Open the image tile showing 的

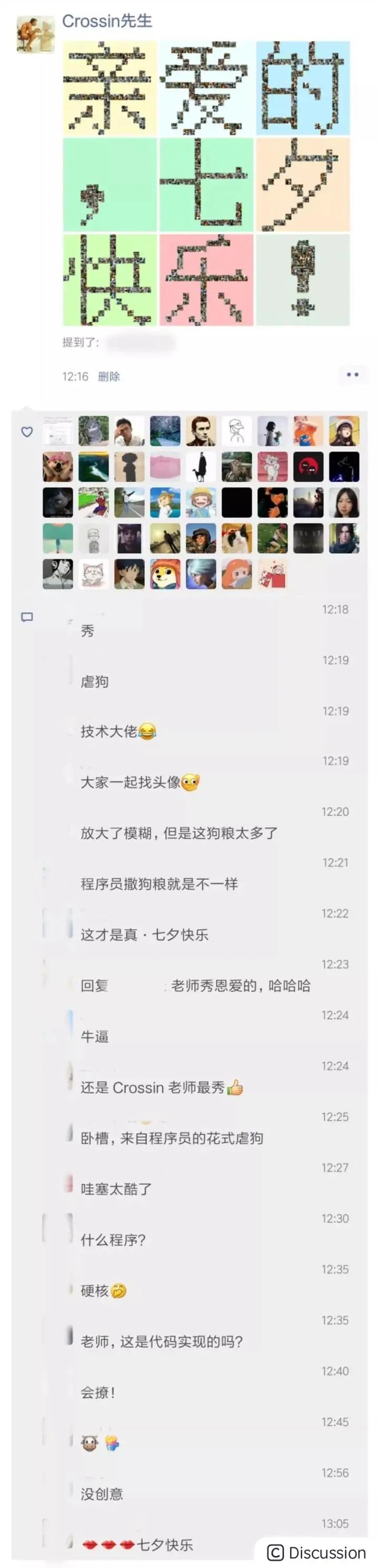point(303,88)
